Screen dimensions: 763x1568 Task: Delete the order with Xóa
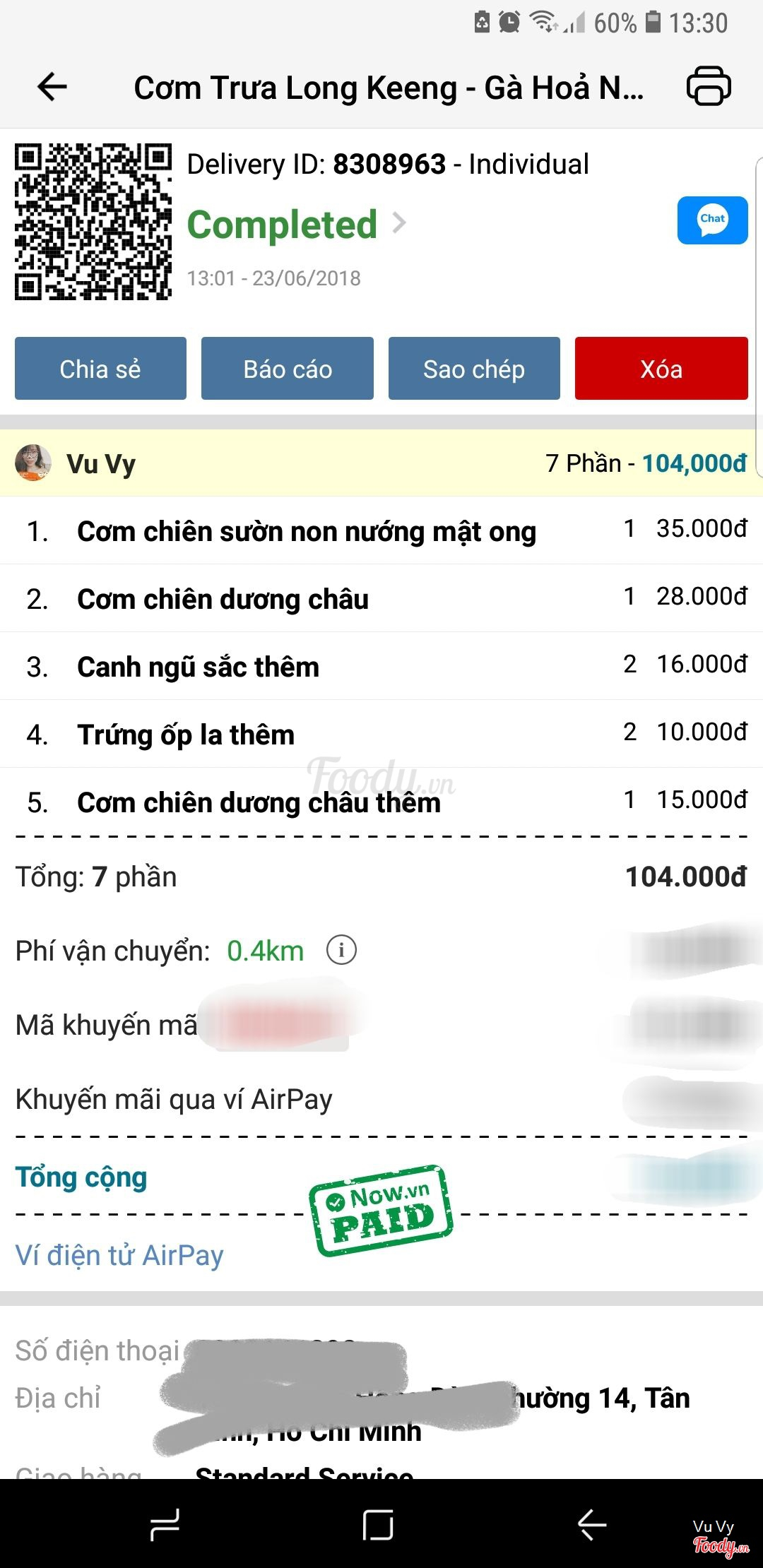pos(661,369)
